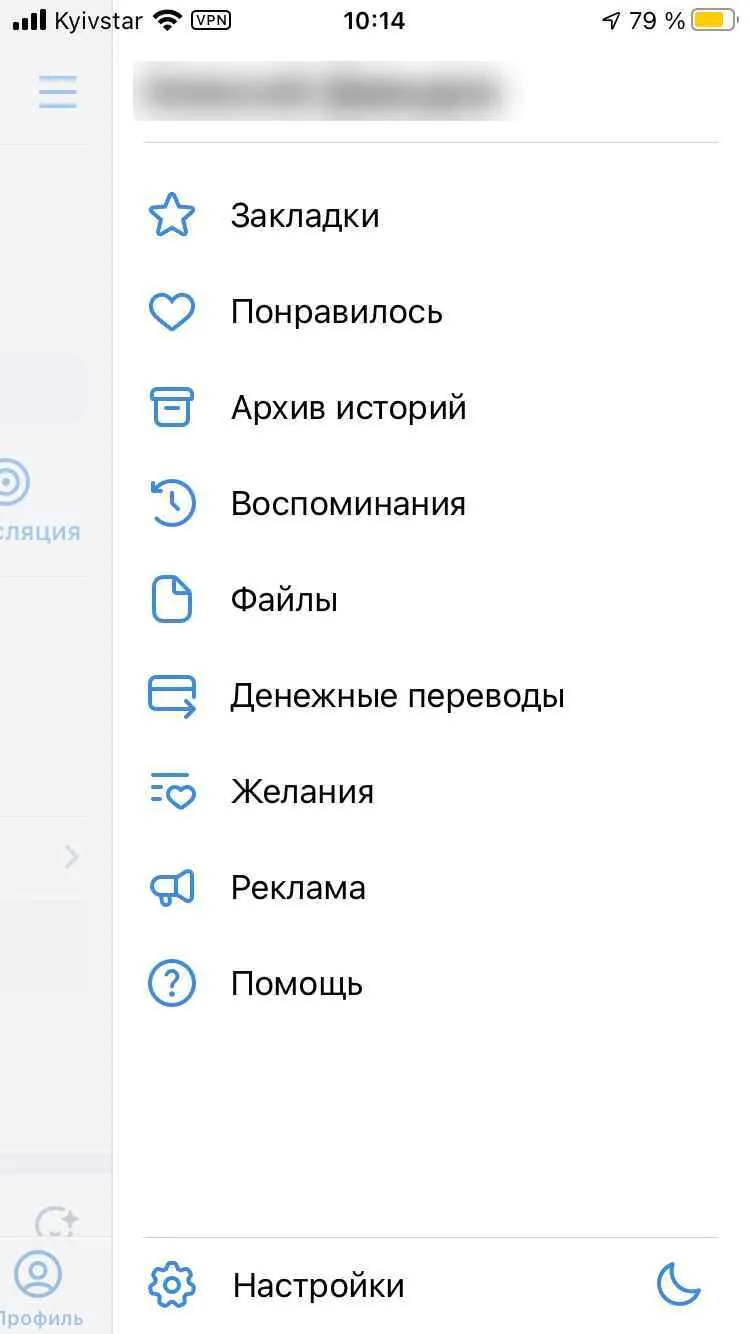Viewport: 750px width, 1334px height.
Task: Toggle dark mode with moon icon
Action: coord(679,1284)
